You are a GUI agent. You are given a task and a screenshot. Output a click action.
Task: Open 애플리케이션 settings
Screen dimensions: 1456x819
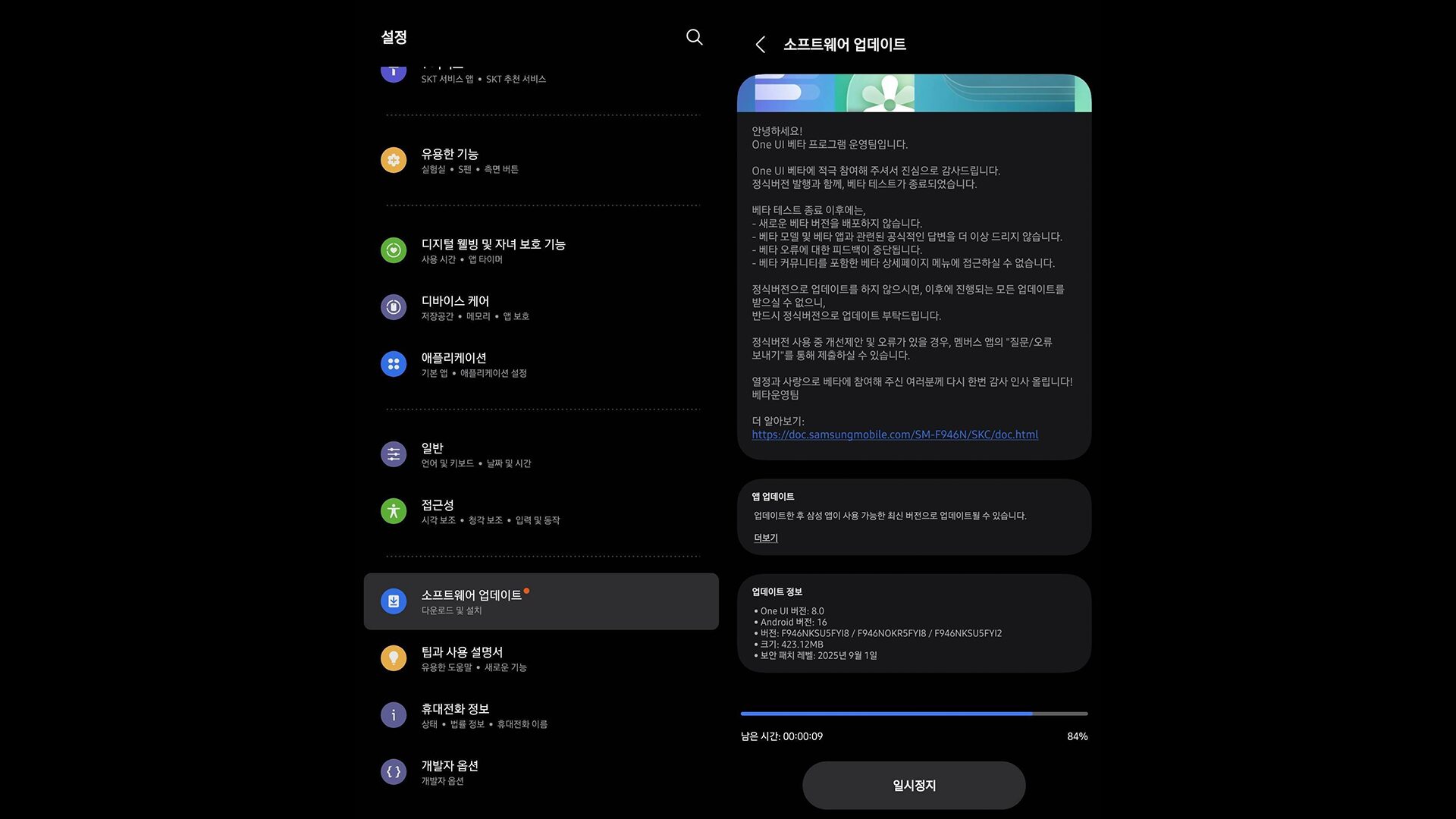pos(453,364)
